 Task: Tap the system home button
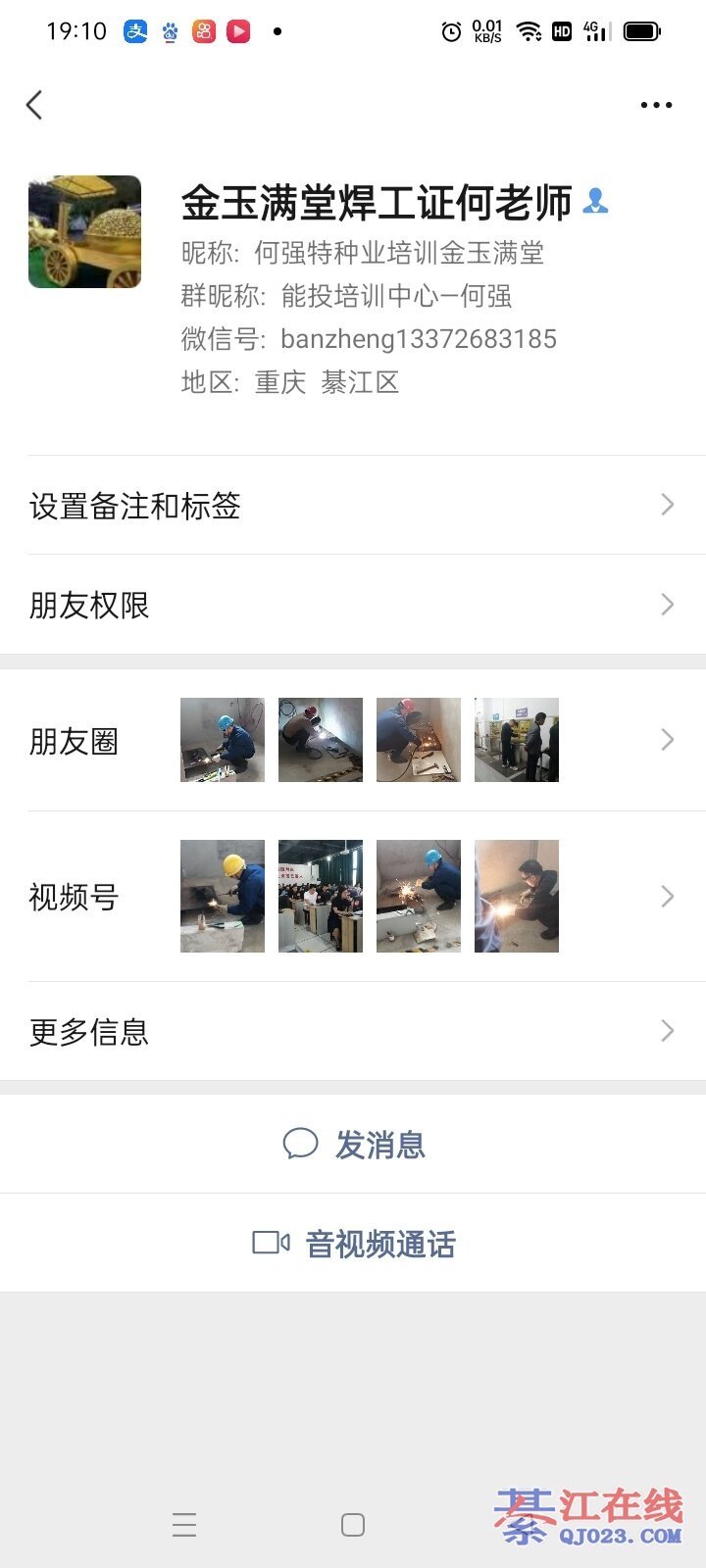point(353,1525)
